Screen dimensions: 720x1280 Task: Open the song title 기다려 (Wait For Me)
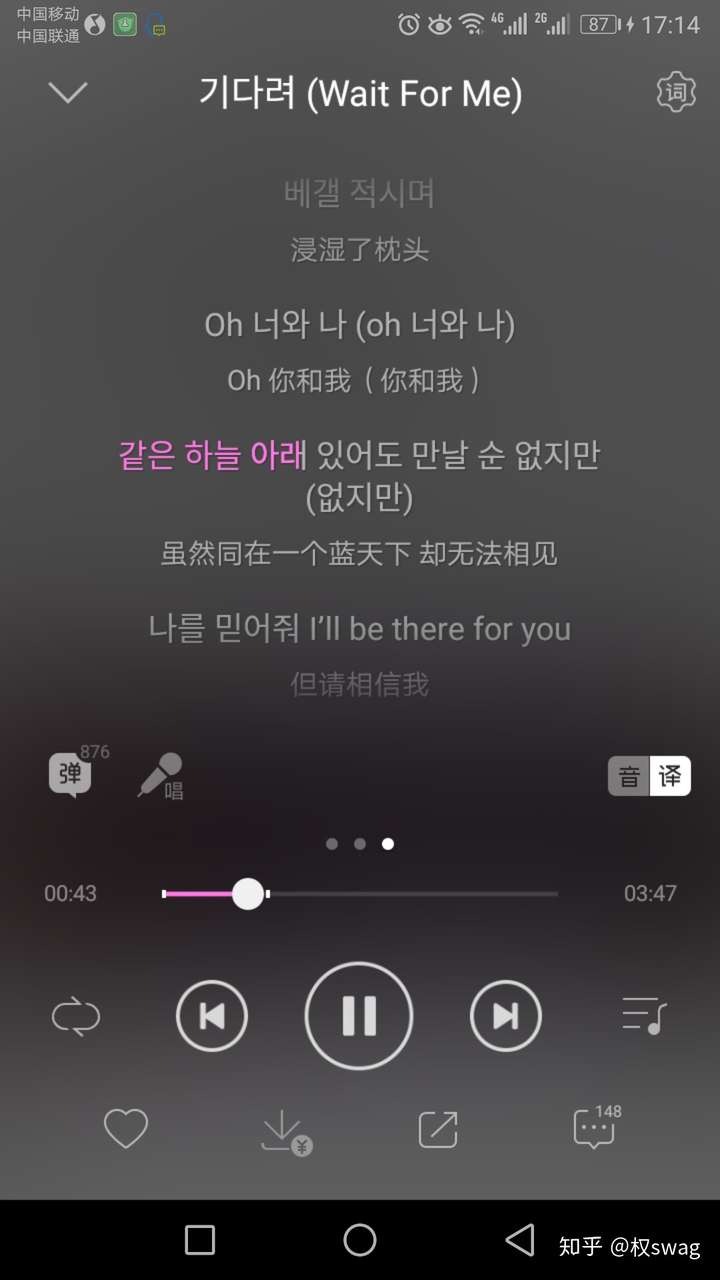pos(360,94)
